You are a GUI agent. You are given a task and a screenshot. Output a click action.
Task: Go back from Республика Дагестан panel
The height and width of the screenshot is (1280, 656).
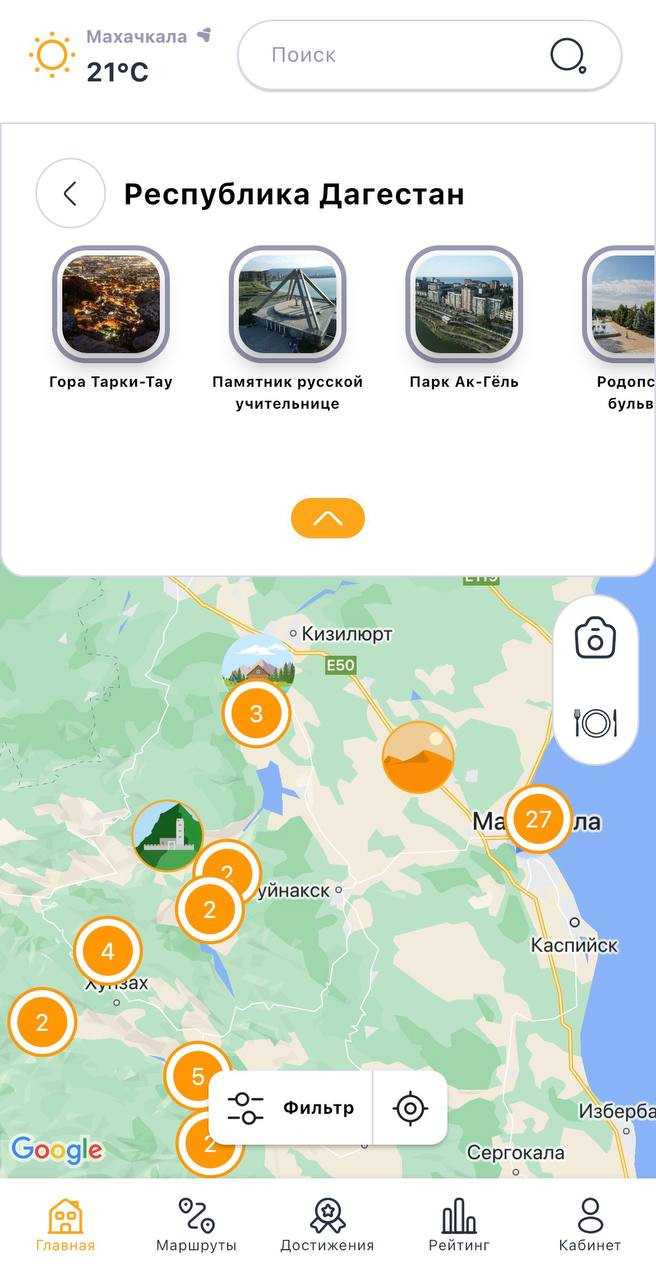tap(70, 193)
